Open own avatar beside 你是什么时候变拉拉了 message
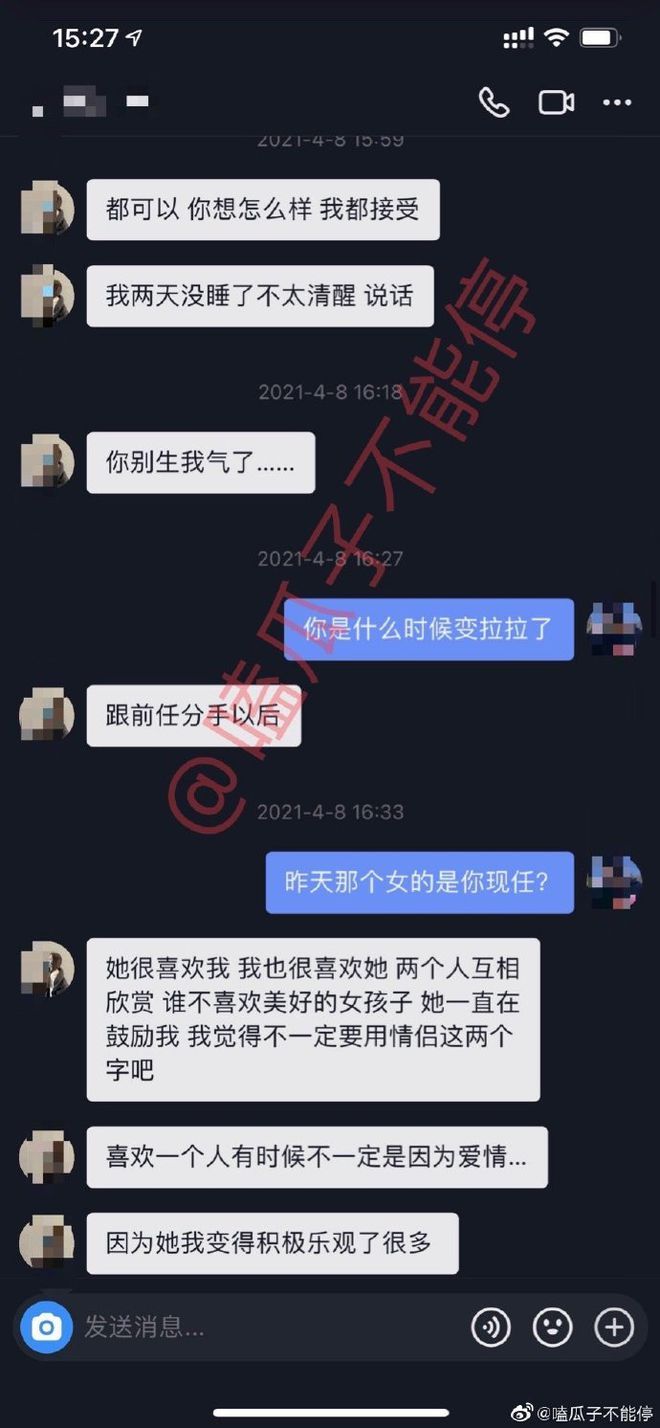660x1428 pixels. click(613, 628)
